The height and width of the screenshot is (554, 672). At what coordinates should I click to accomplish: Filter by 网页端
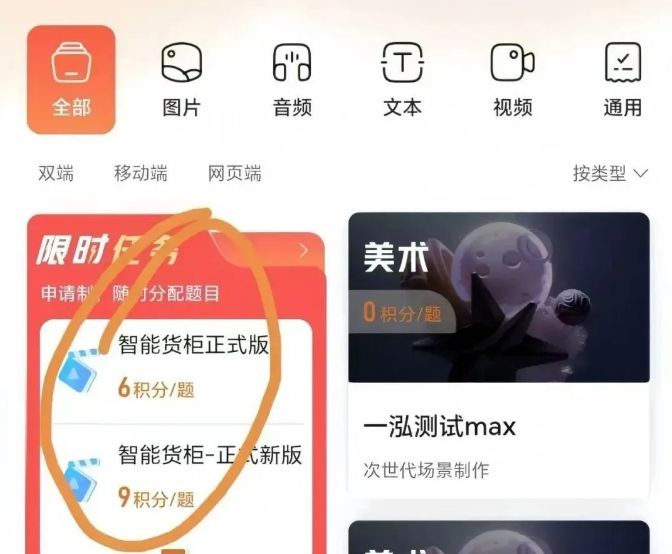click(x=235, y=173)
